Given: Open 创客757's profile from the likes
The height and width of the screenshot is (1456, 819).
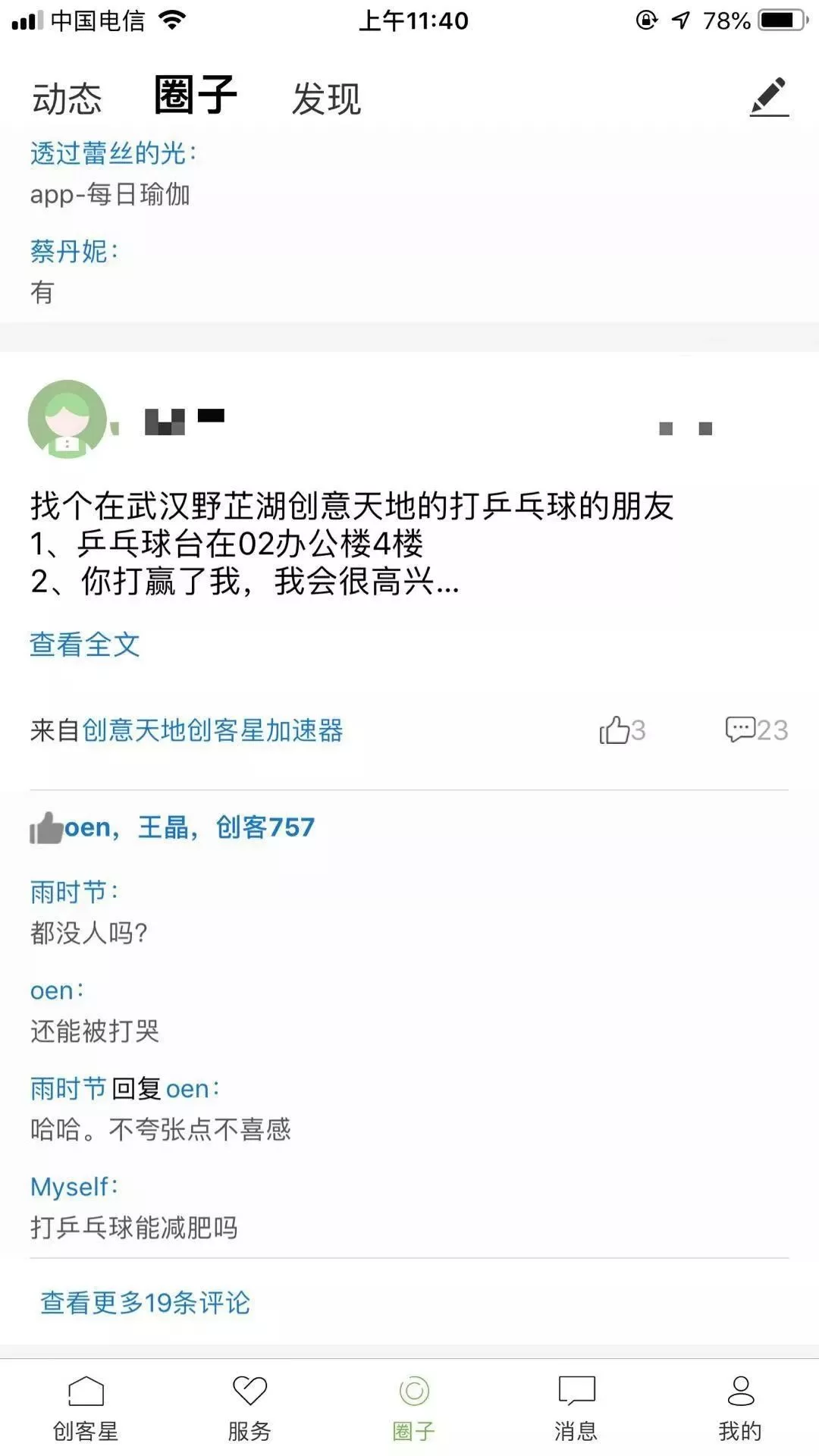Looking at the screenshot, I should click(265, 827).
